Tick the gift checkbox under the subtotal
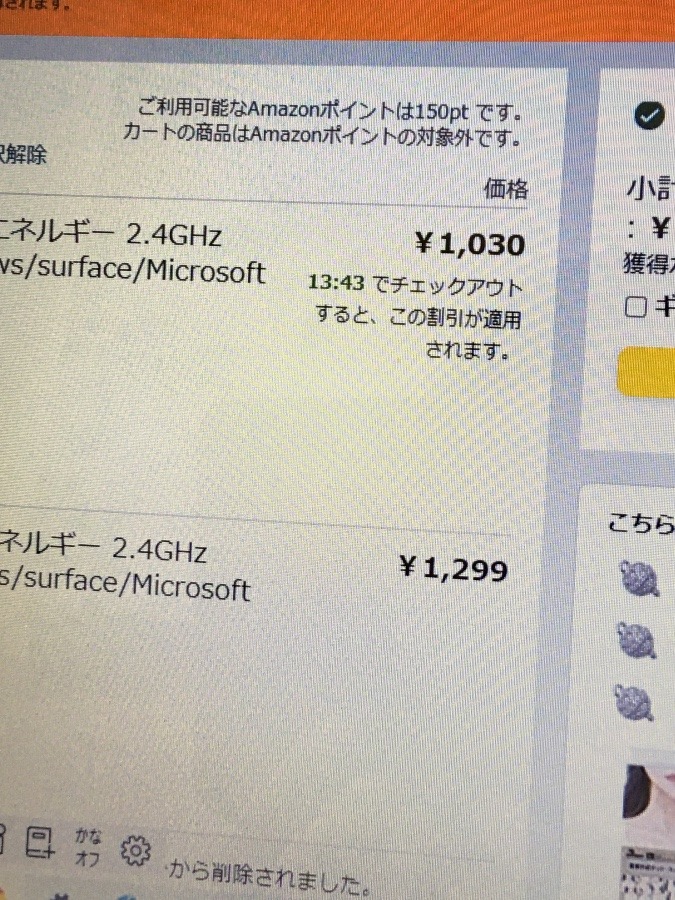This screenshot has height=900, width=675. 636,306
